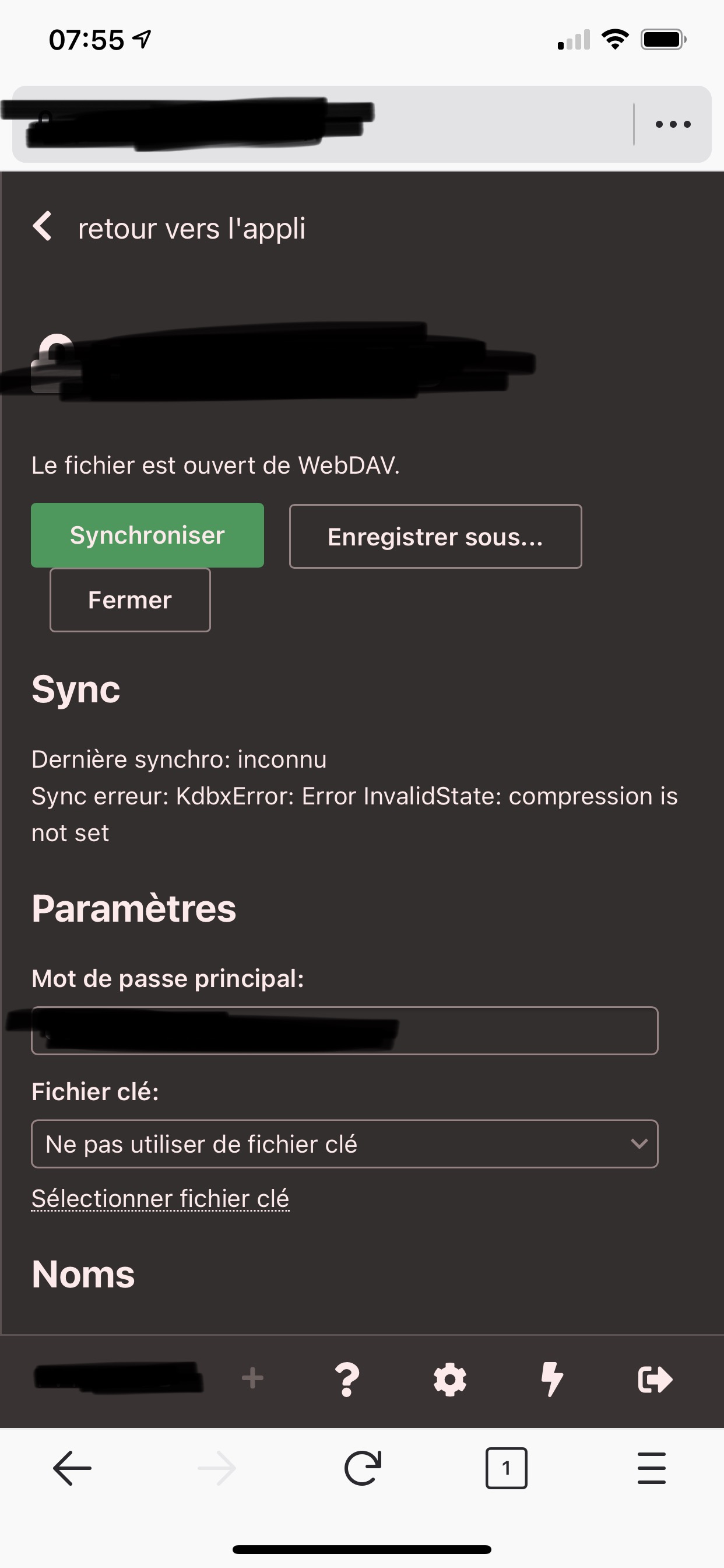Open the browser tabs counter

pyautogui.click(x=506, y=1468)
